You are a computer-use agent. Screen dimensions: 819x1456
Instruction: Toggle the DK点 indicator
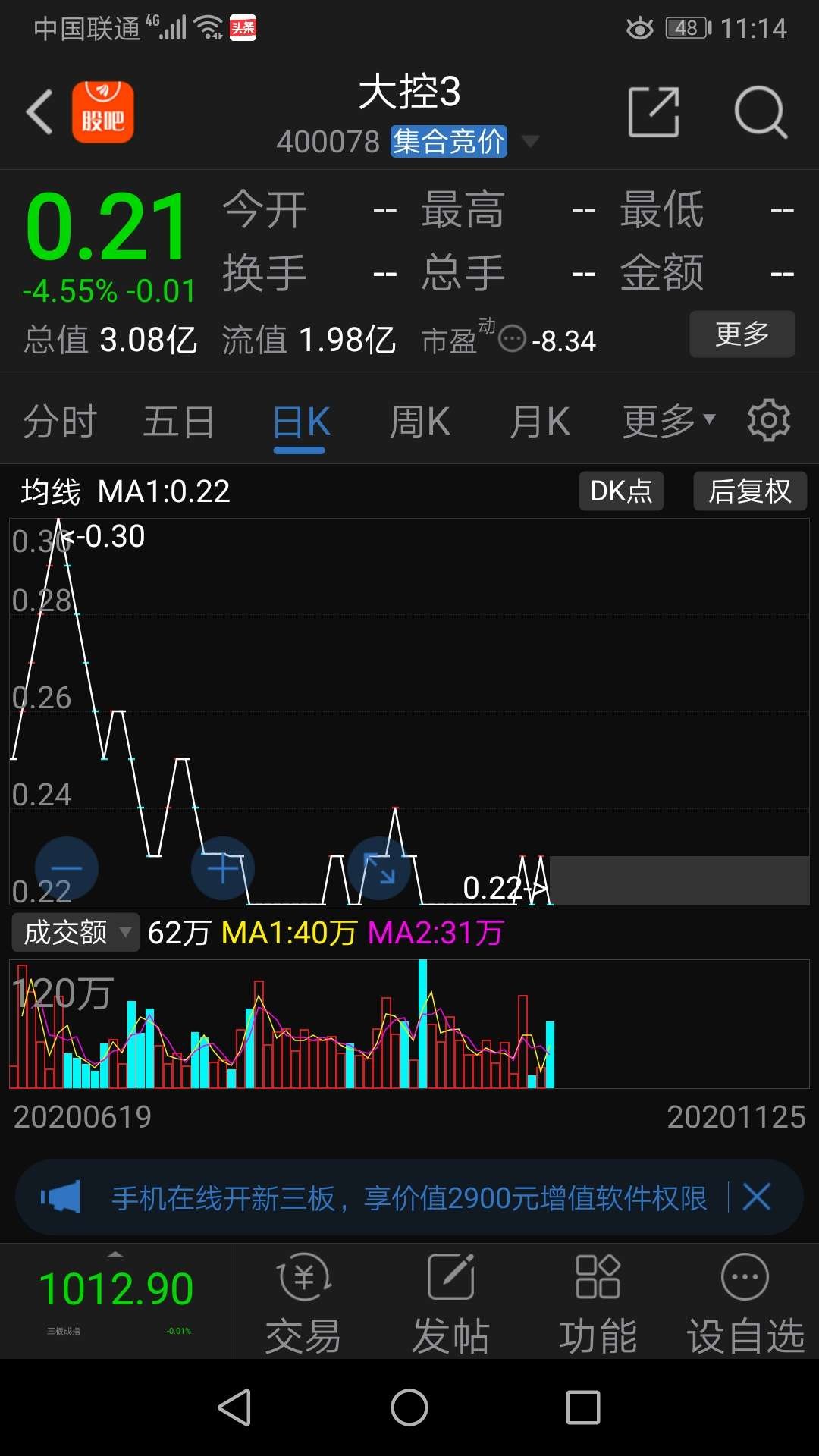click(621, 491)
